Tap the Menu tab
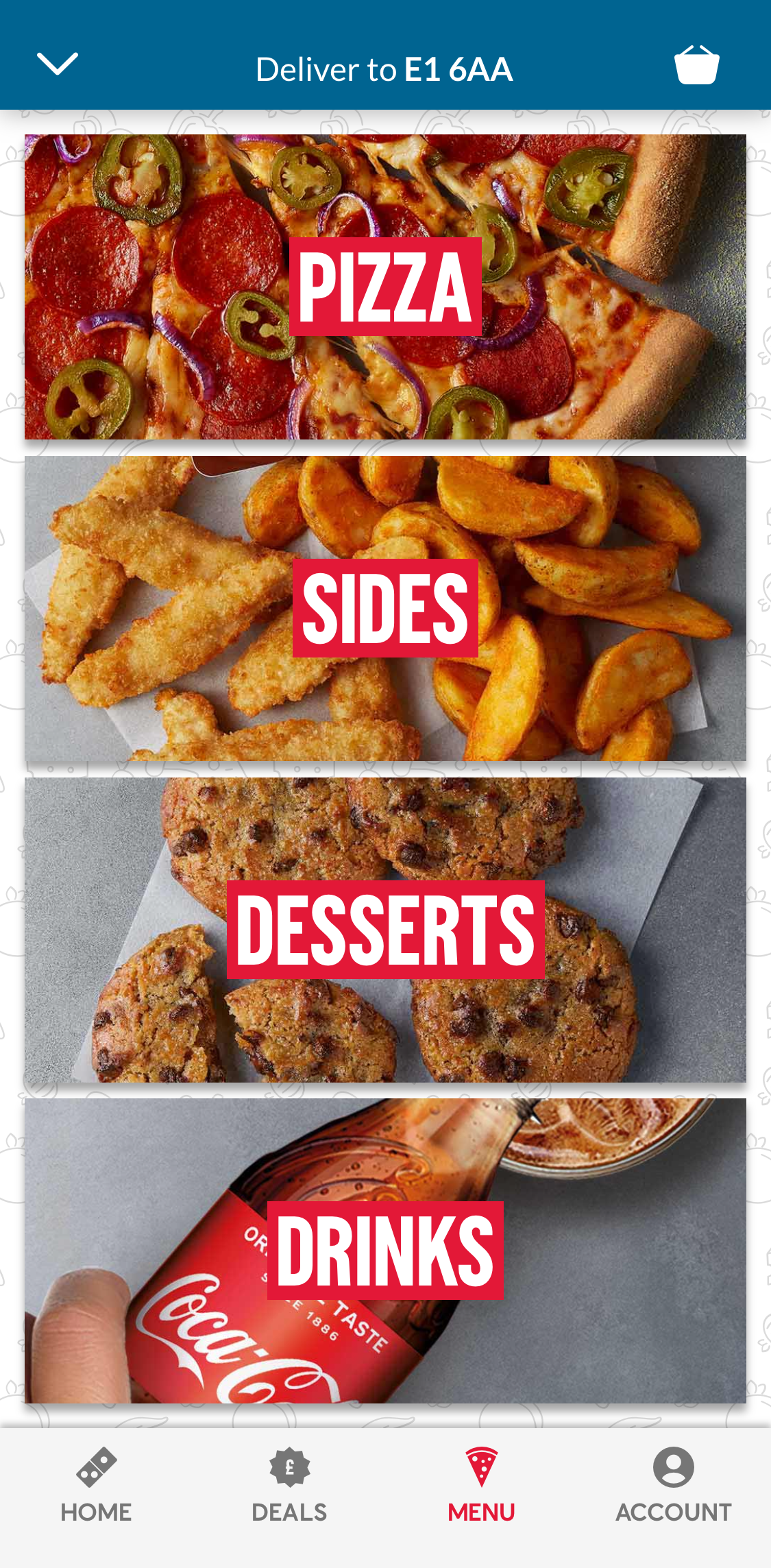This screenshot has height=1568, width=771. coord(481,1486)
